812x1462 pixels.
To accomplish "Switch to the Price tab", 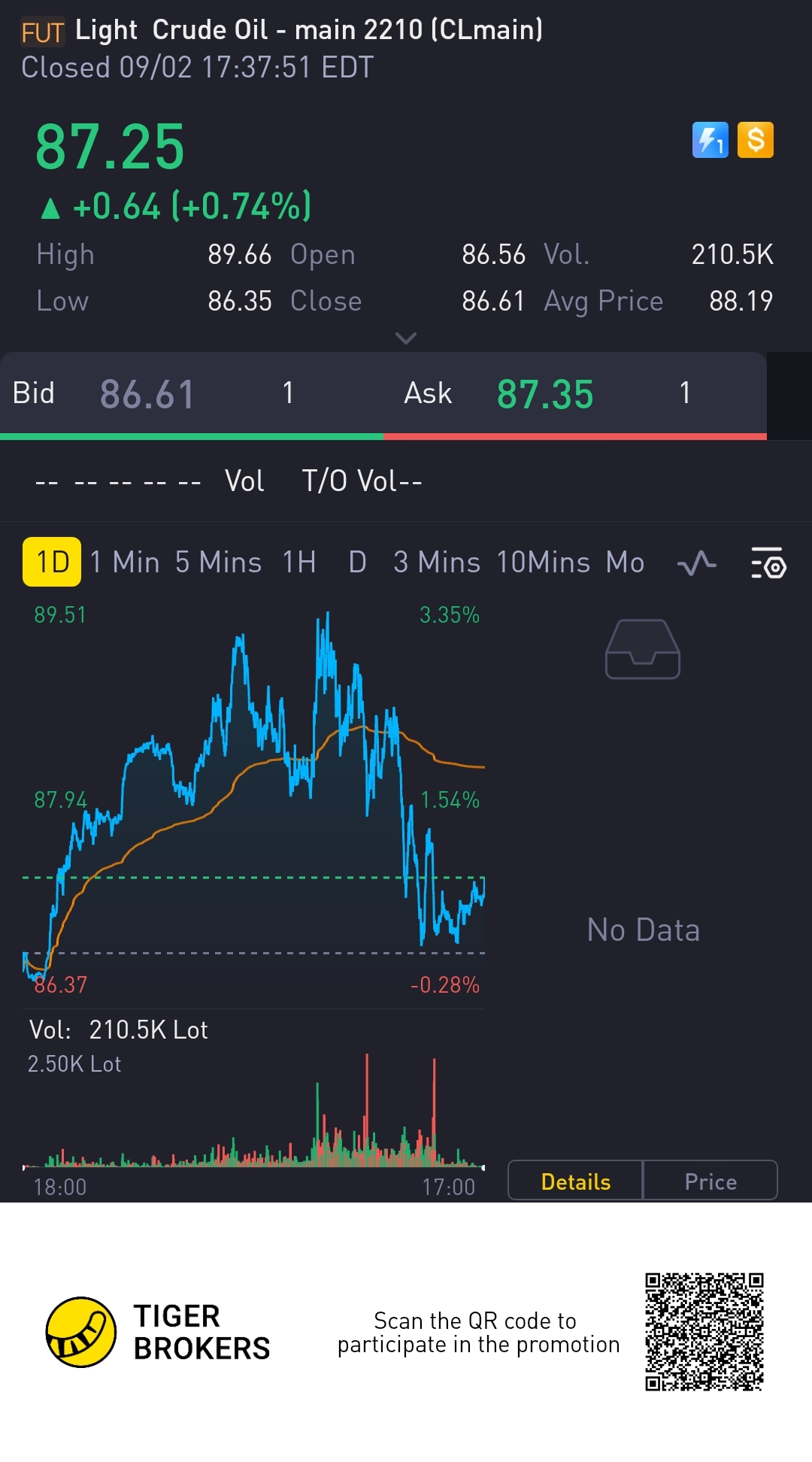I will click(x=710, y=1181).
